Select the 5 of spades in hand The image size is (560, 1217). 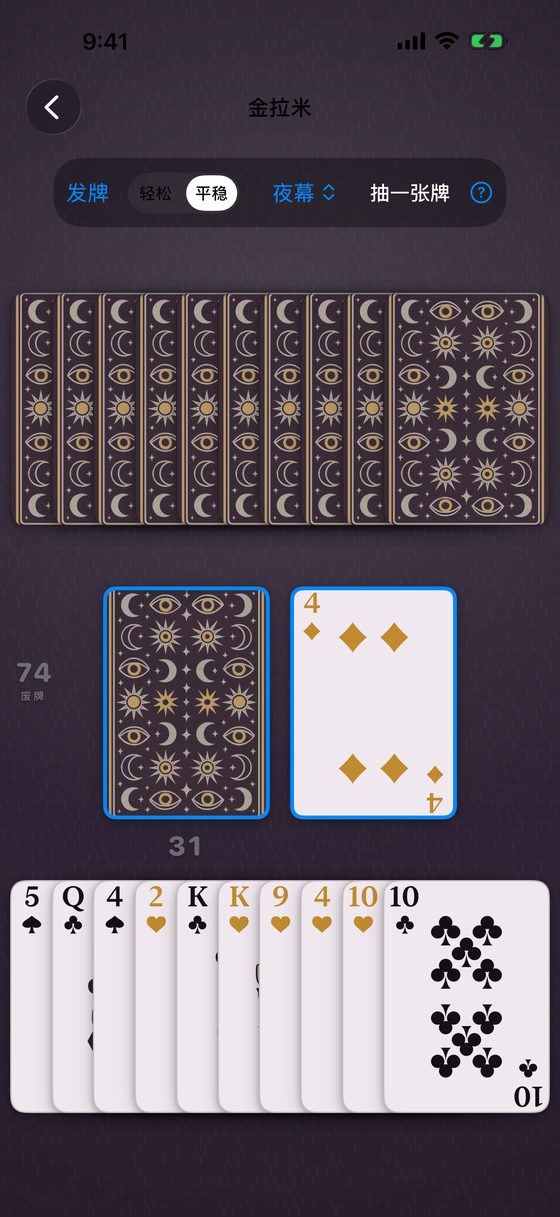tap(31, 996)
